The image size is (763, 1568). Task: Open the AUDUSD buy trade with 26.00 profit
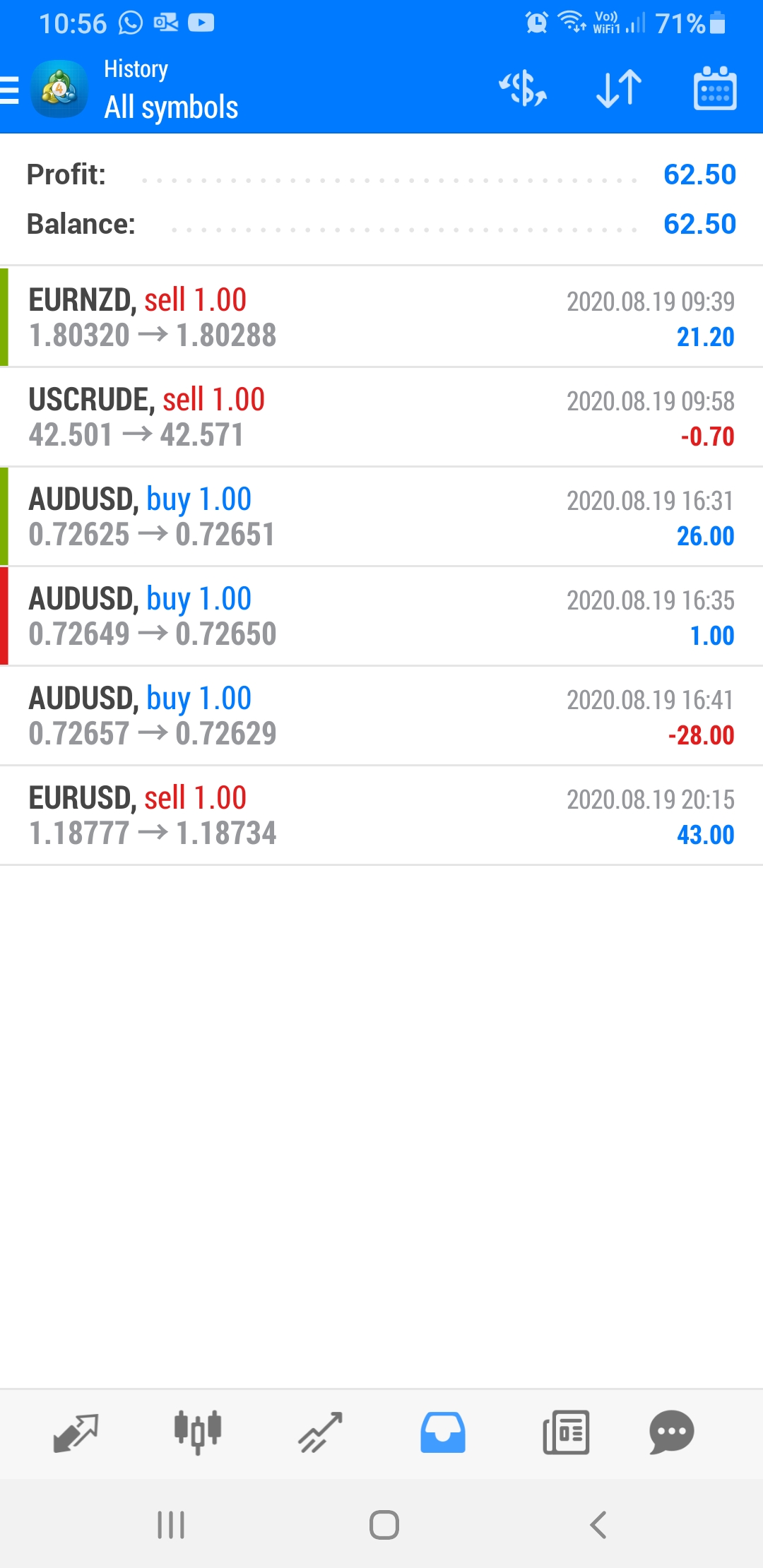point(381,516)
